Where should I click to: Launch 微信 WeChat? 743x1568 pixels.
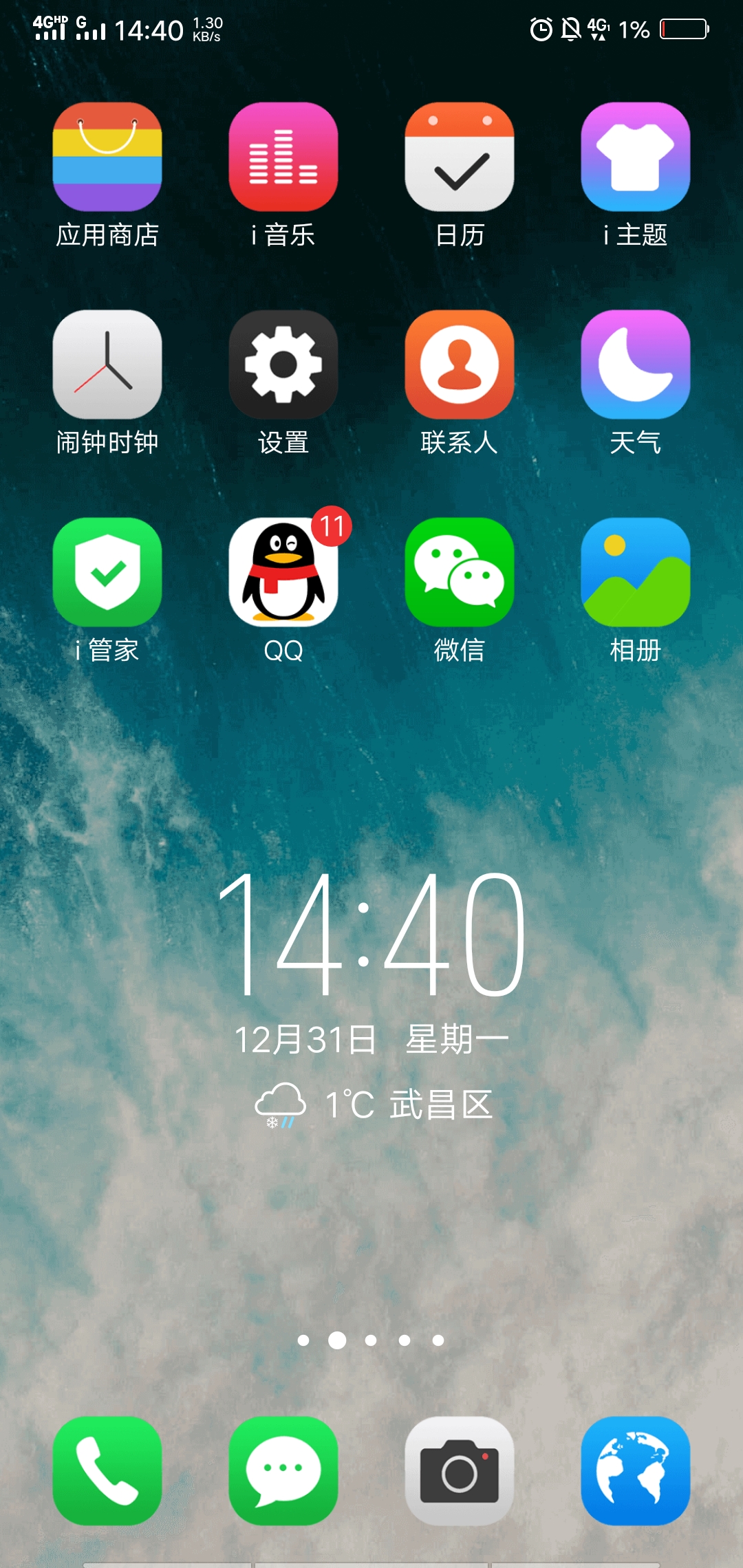[x=460, y=572]
